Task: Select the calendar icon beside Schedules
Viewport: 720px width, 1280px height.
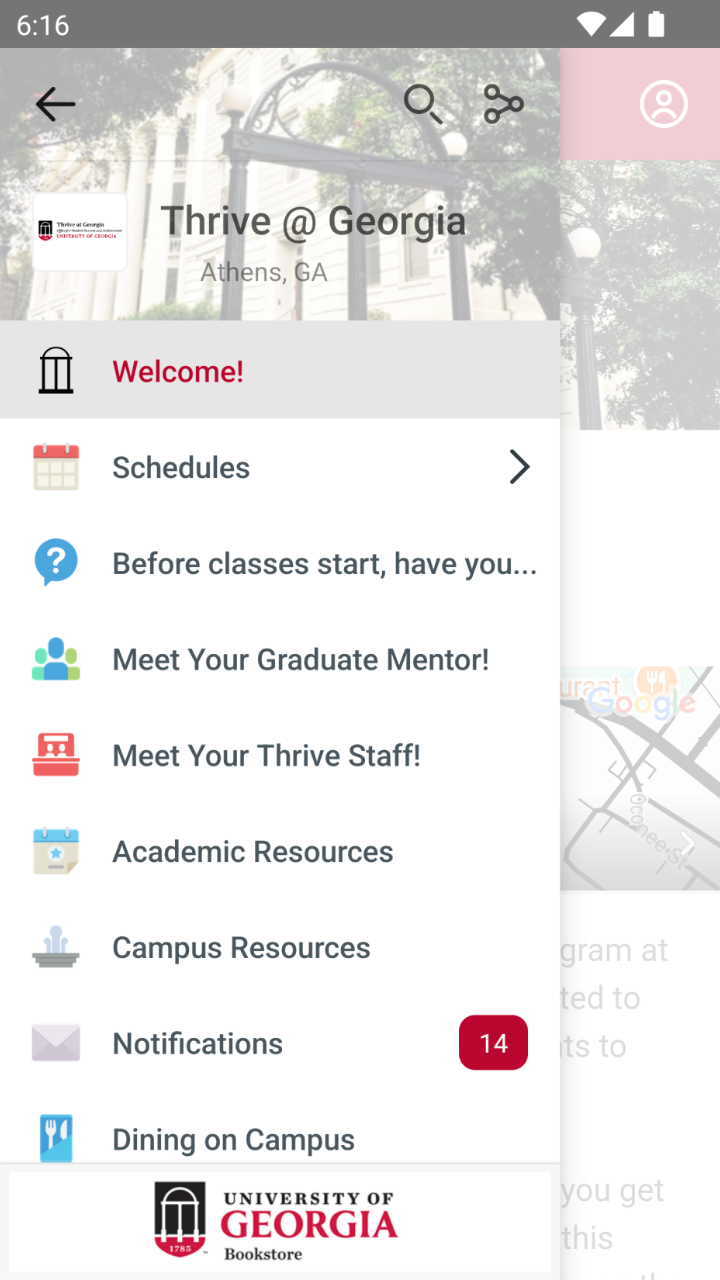Action: (56, 467)
